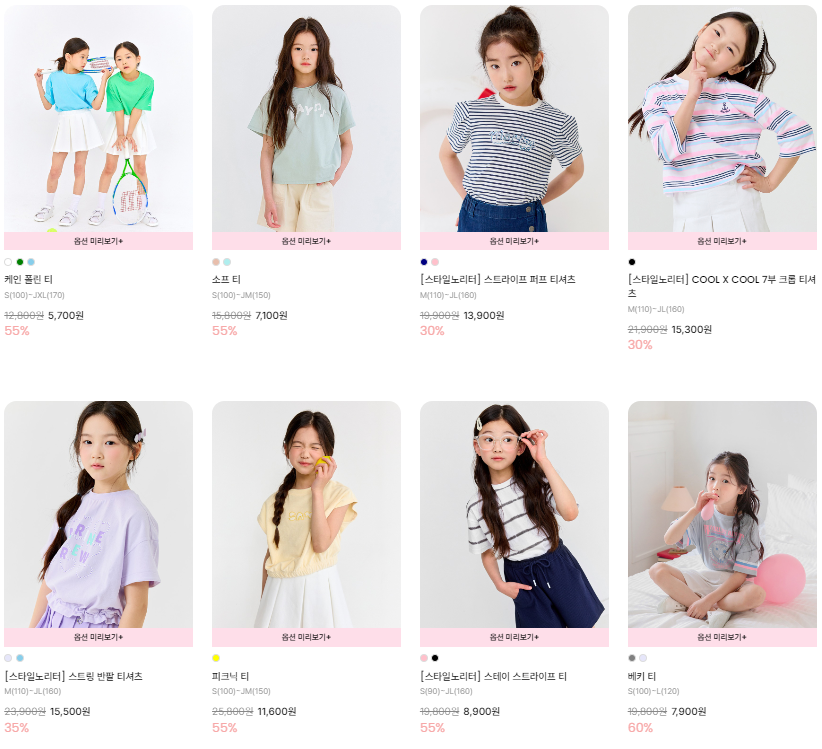Show options preview for 베키 티

click(722, 637)
